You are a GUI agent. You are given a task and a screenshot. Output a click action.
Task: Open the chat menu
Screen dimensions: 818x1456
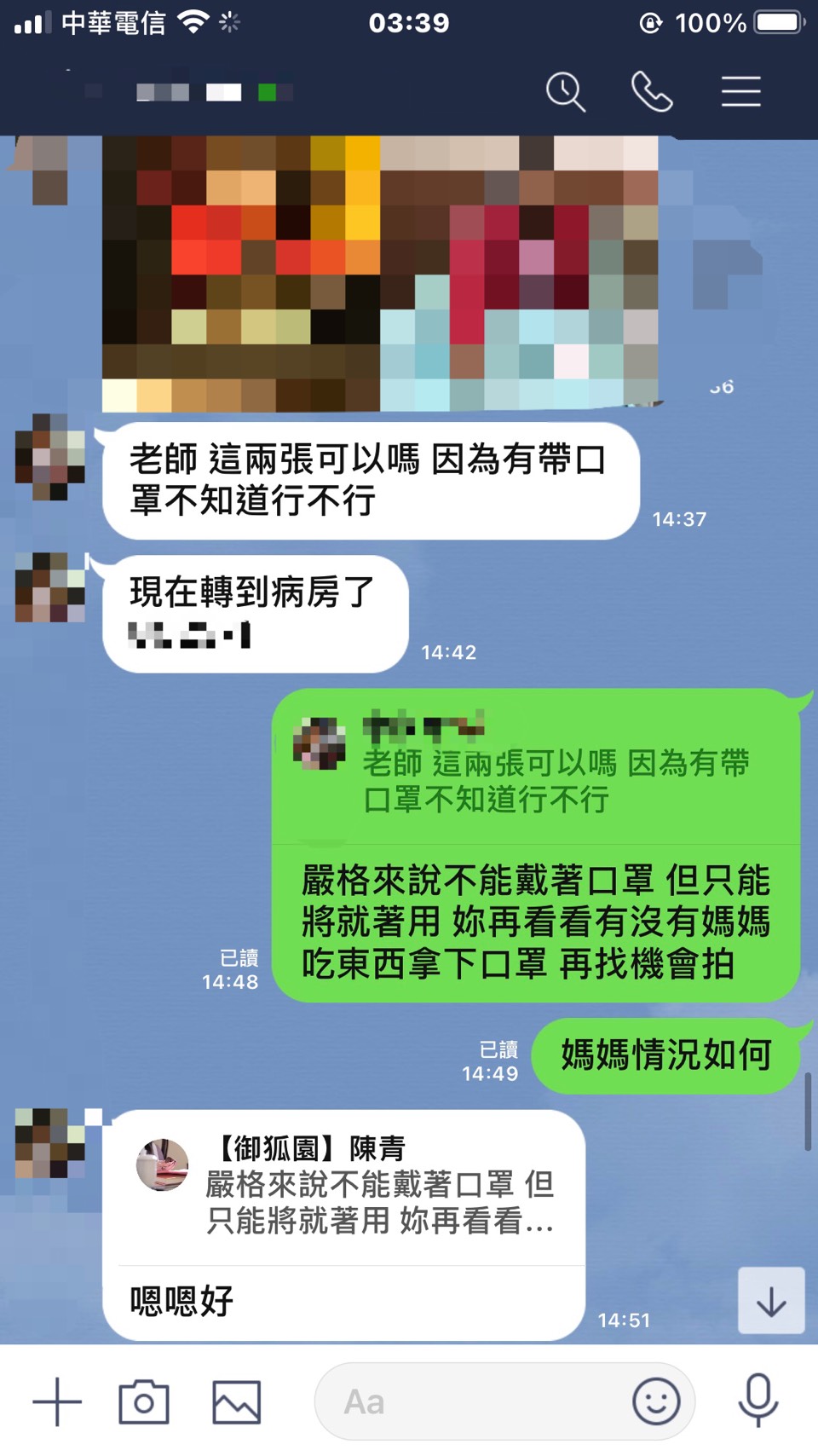pyautogui.click(x=740, y=92)
